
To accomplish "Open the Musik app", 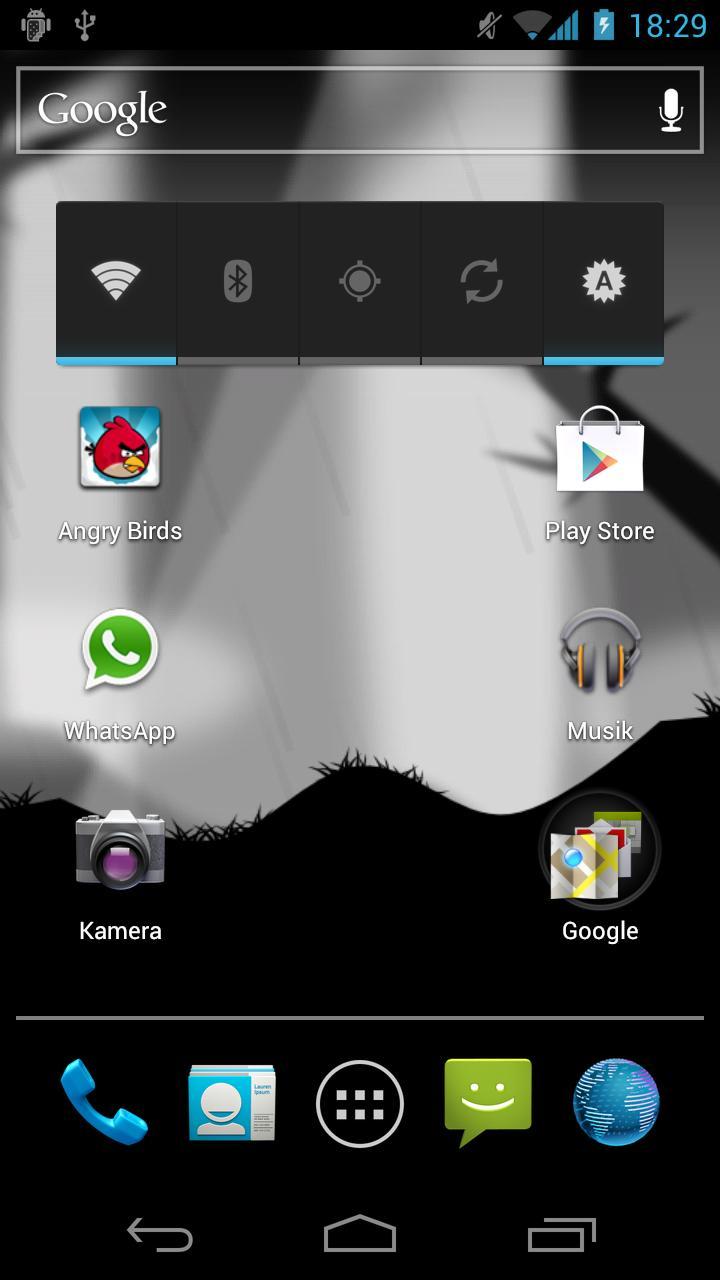I will [600, 650].
